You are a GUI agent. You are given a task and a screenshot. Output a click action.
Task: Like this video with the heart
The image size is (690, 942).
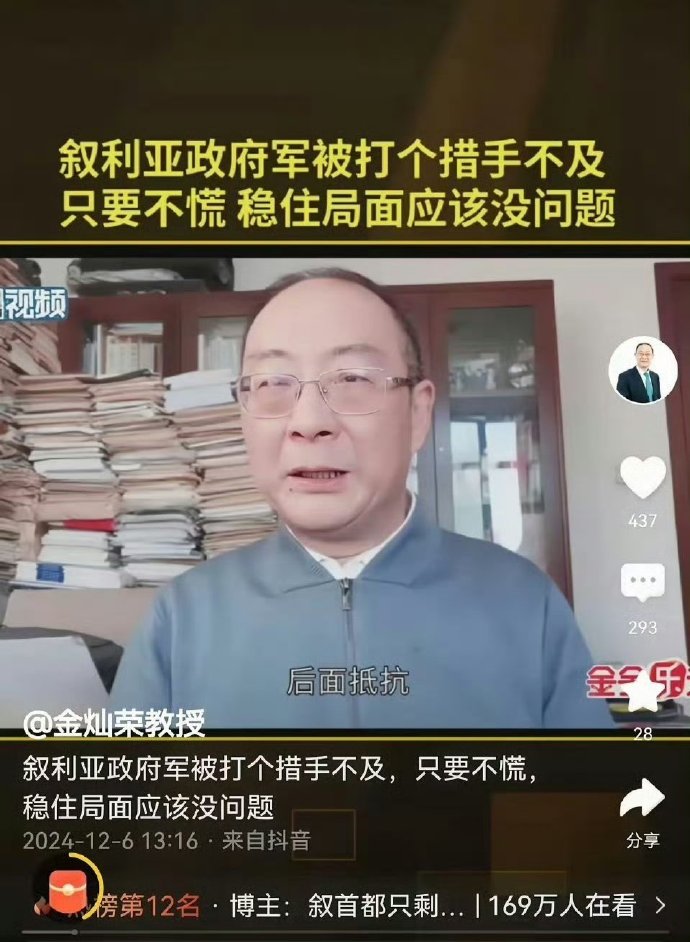[x=642, y=478]
